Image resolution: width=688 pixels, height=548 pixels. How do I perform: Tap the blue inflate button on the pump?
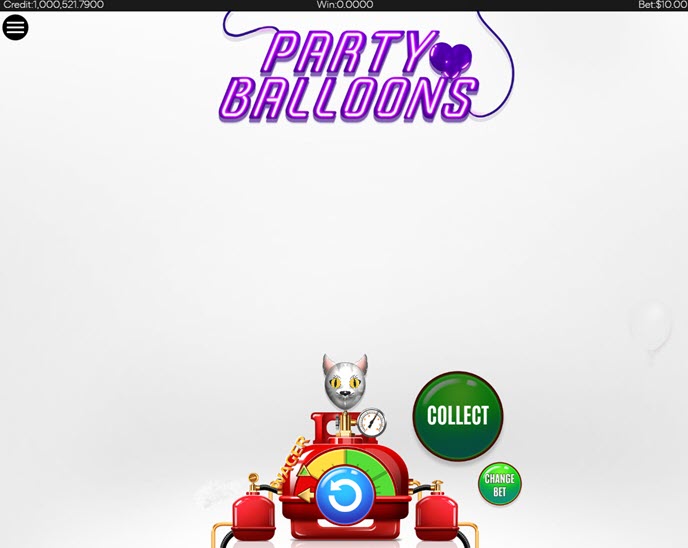345,496
